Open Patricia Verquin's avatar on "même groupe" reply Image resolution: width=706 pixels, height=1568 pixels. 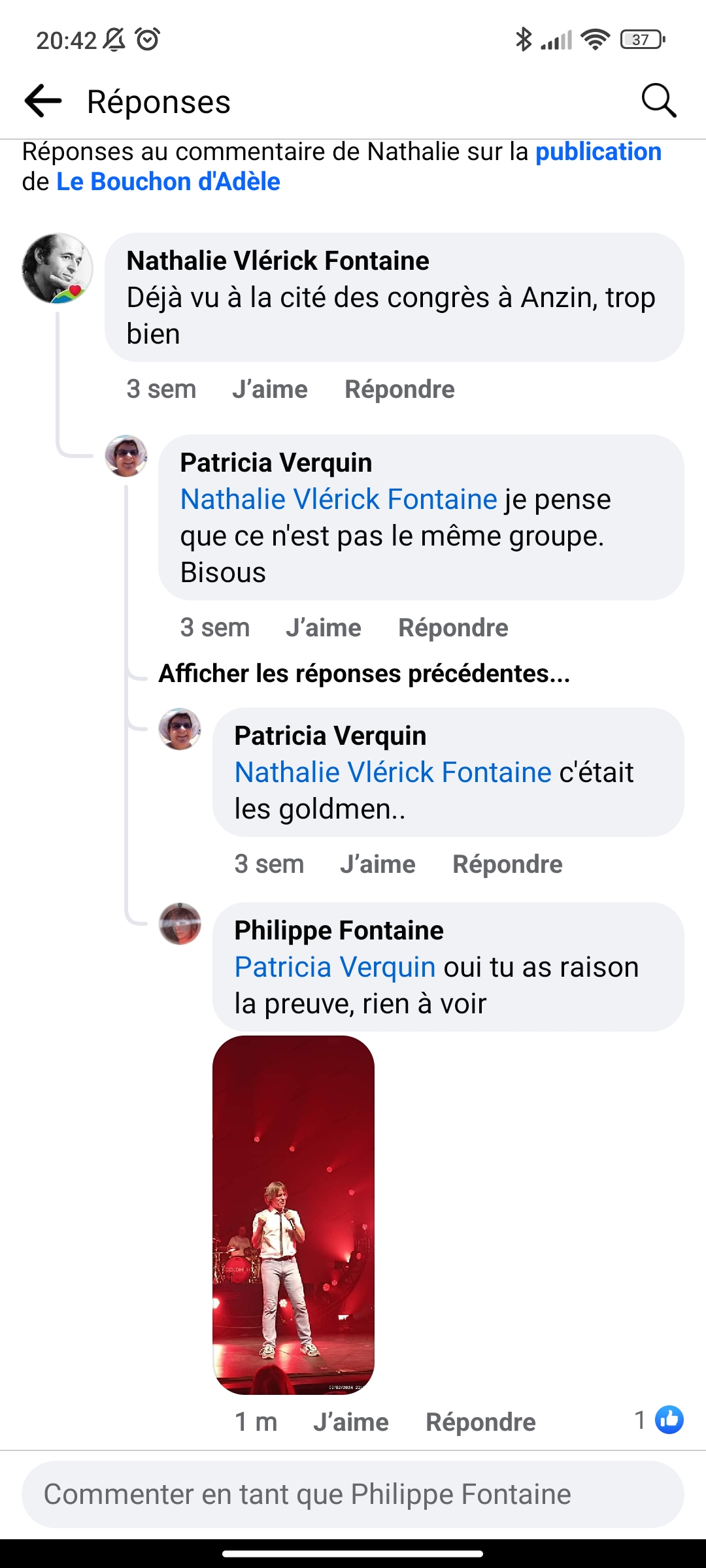point(126,456)
